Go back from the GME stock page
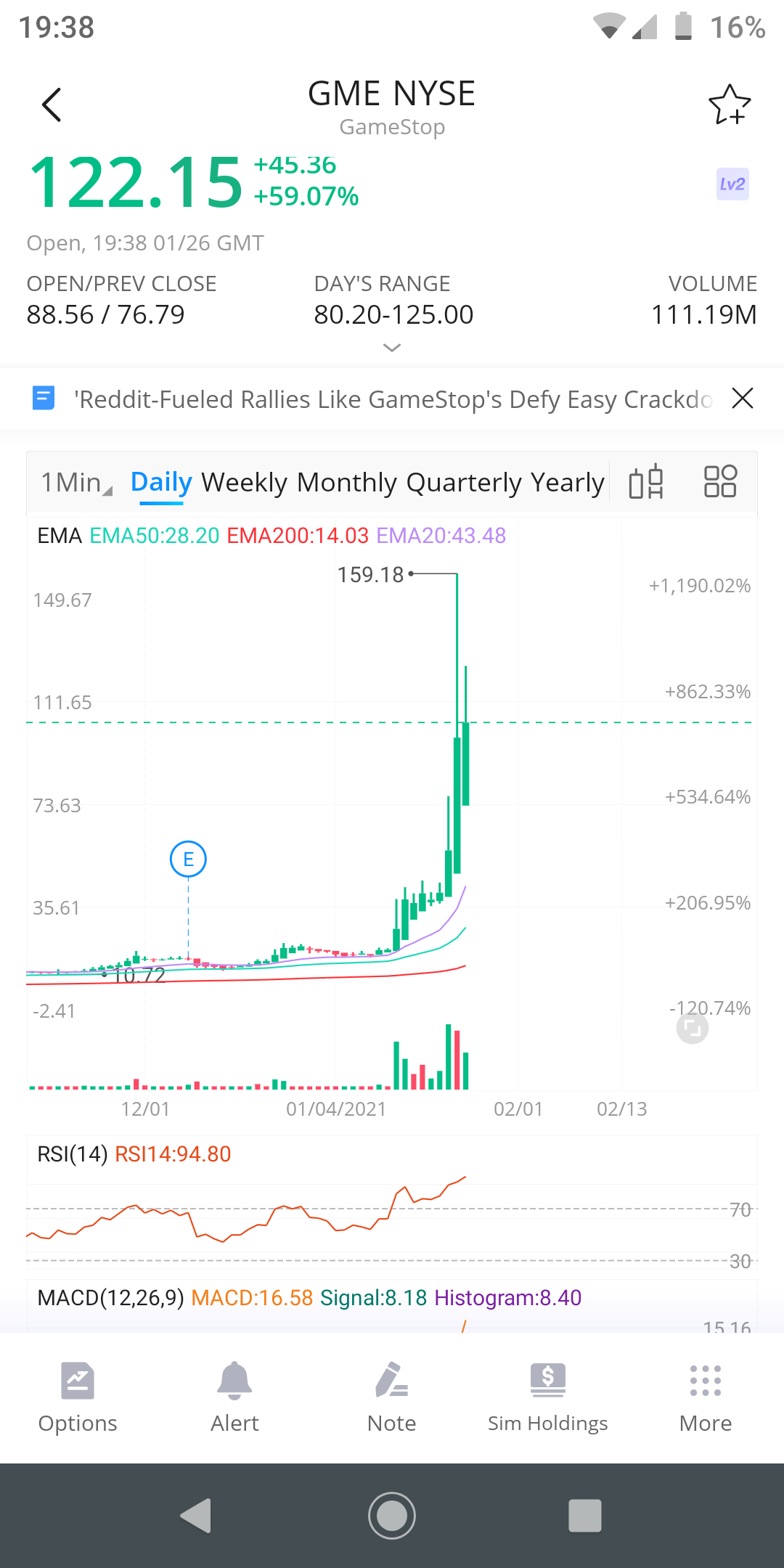Screen dimensions: 784x1568 coord(52,105)
